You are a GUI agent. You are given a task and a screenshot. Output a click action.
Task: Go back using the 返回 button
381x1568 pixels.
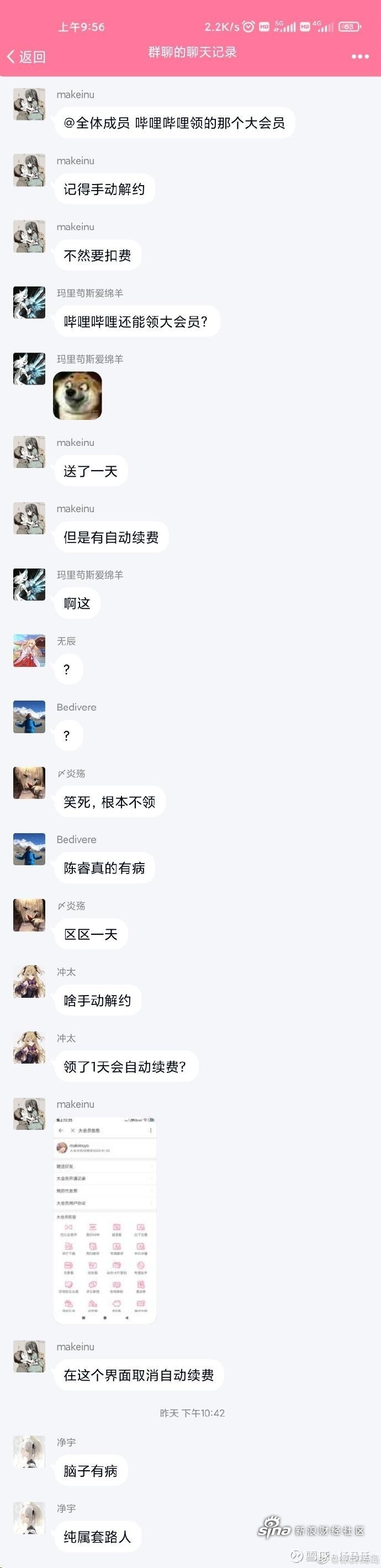(x=26, y=56)
